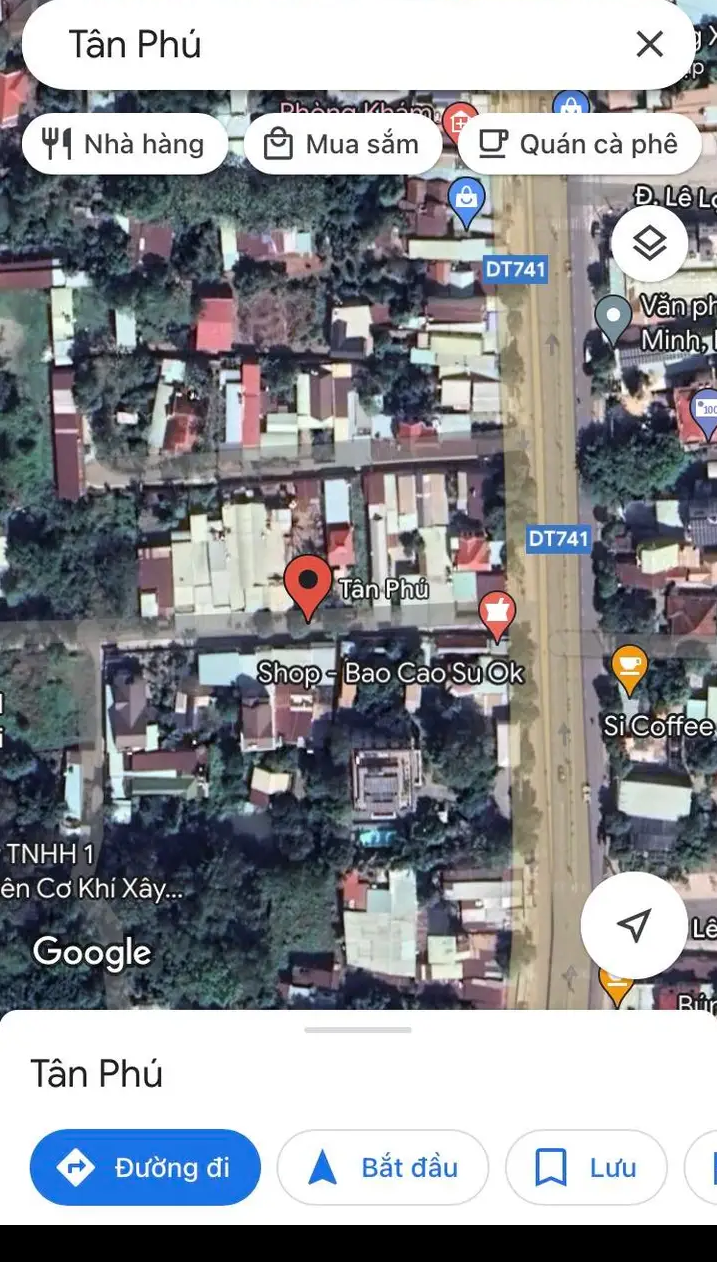Save this place with Lưu

coord(586,1167)
